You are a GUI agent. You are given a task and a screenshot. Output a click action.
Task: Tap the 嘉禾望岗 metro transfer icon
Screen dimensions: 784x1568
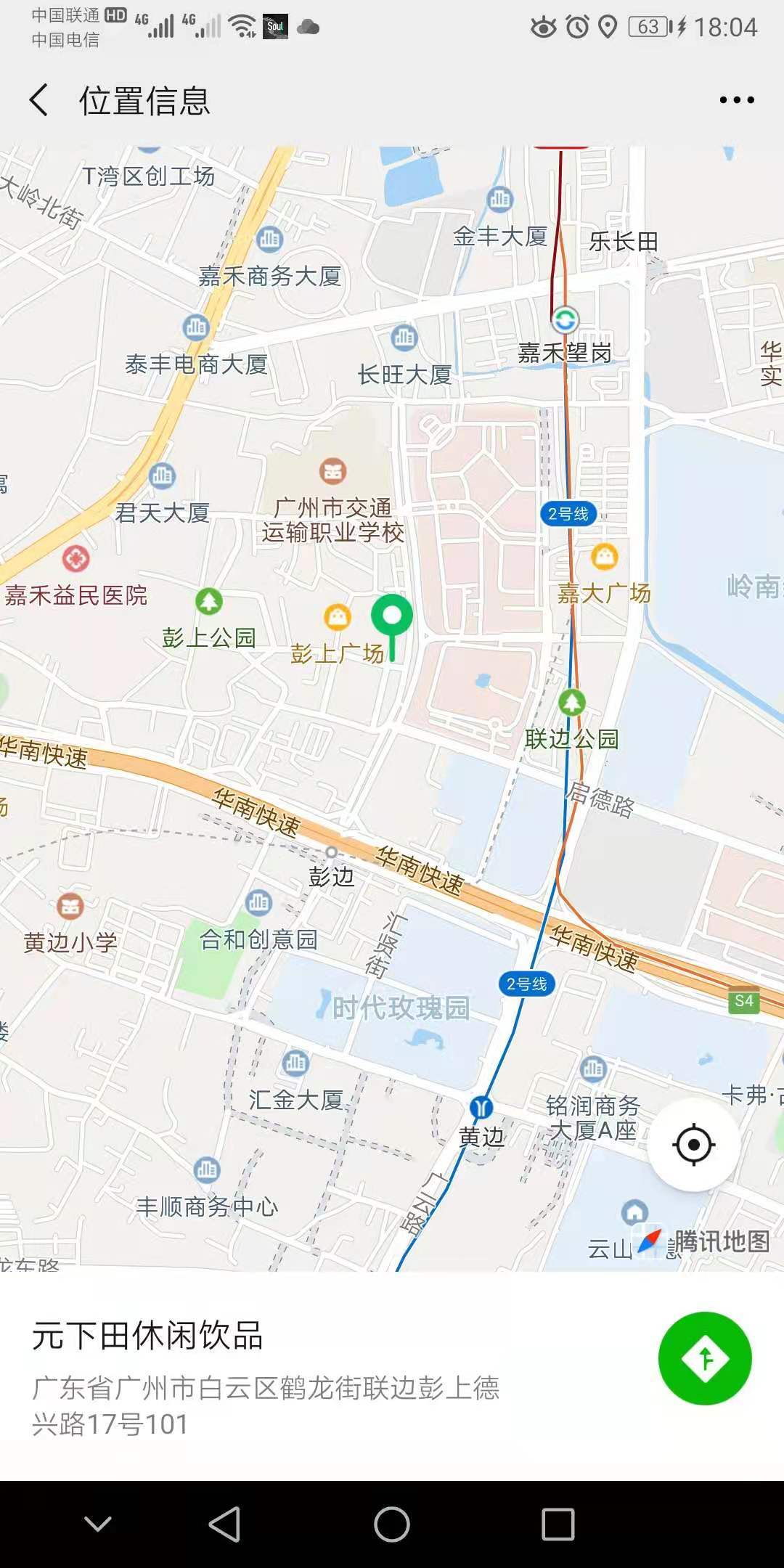[565, 318]
